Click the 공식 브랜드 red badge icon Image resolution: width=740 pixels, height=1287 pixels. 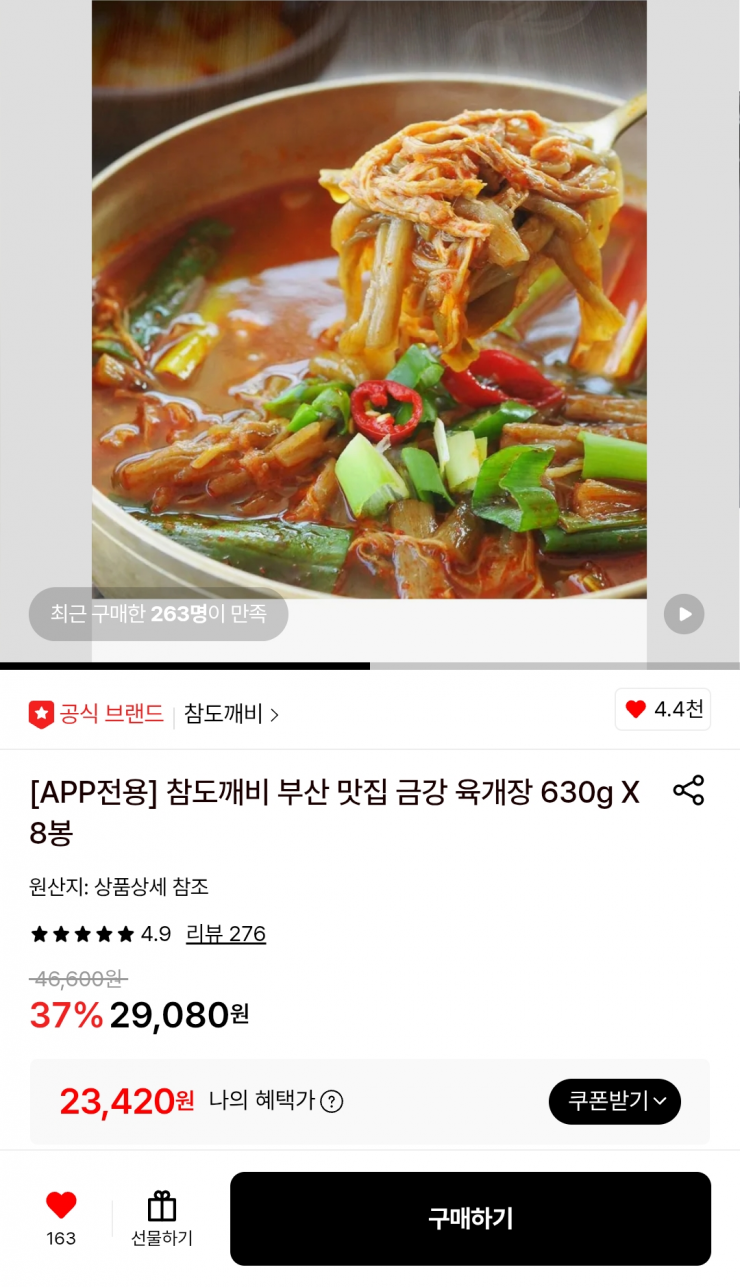tap(40, 710)
